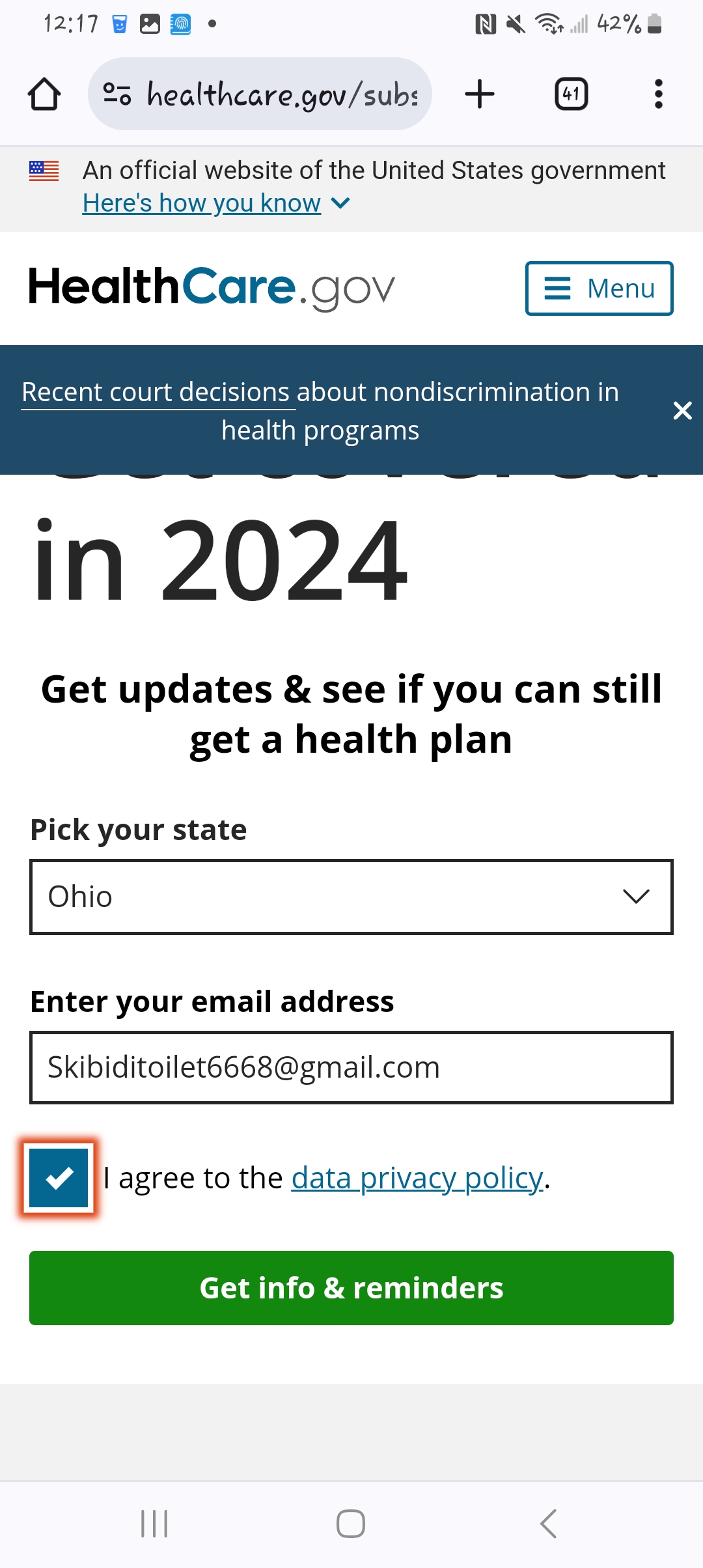703x1568 pixels.
Task: Uncheck the data privacy agreement checkbox
Action: (59, 1178)
